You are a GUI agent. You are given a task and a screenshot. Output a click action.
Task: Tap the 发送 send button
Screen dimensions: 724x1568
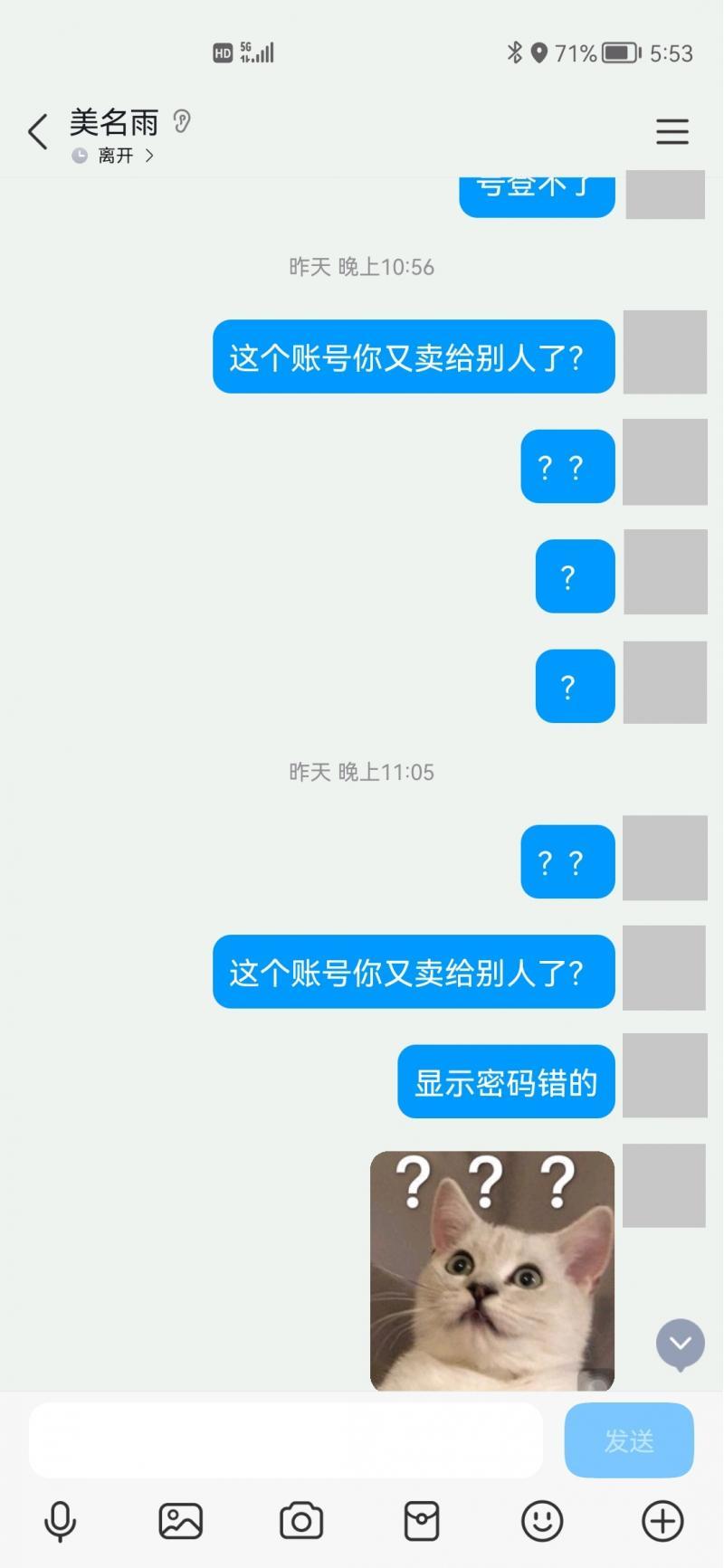[629, 1440]
